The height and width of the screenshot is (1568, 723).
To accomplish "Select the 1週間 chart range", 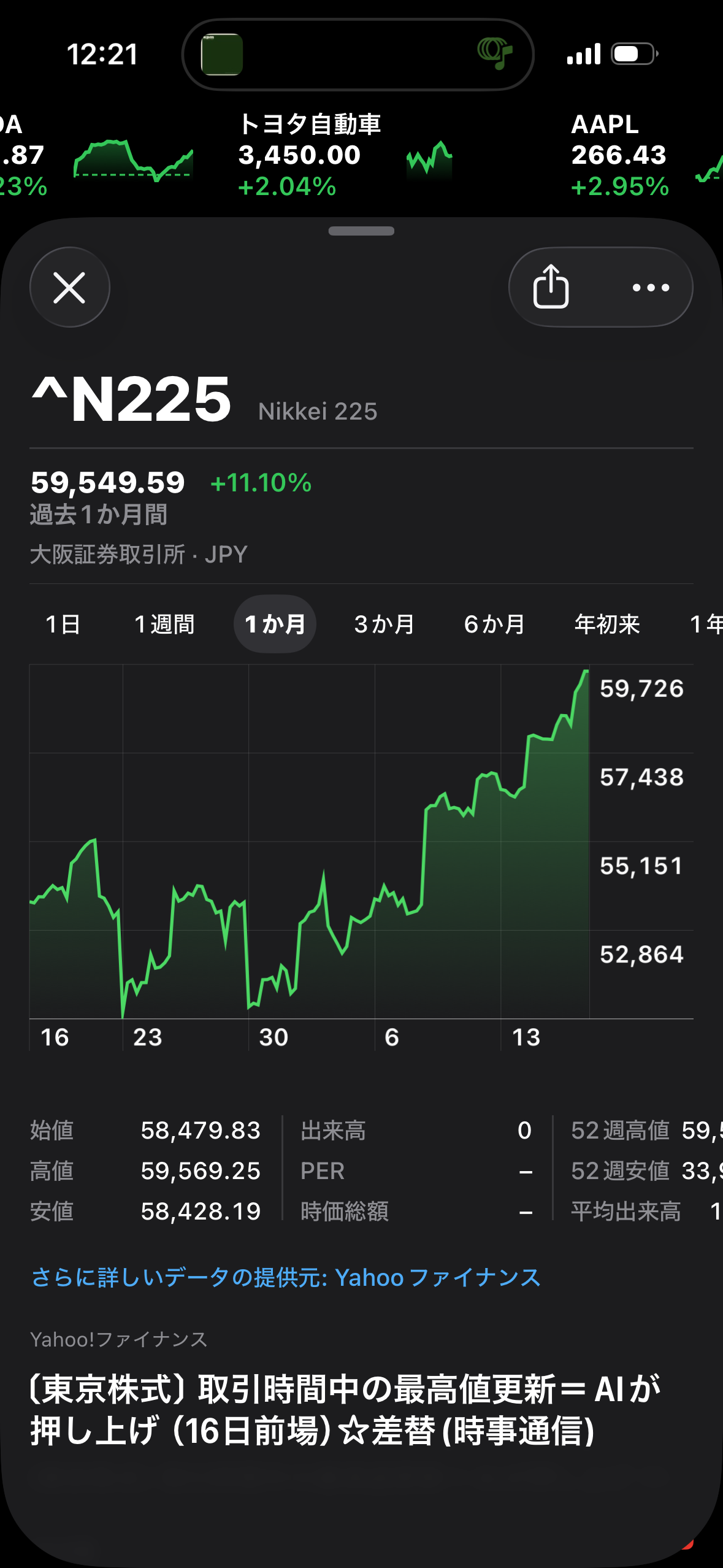I will tap(164, 625).
